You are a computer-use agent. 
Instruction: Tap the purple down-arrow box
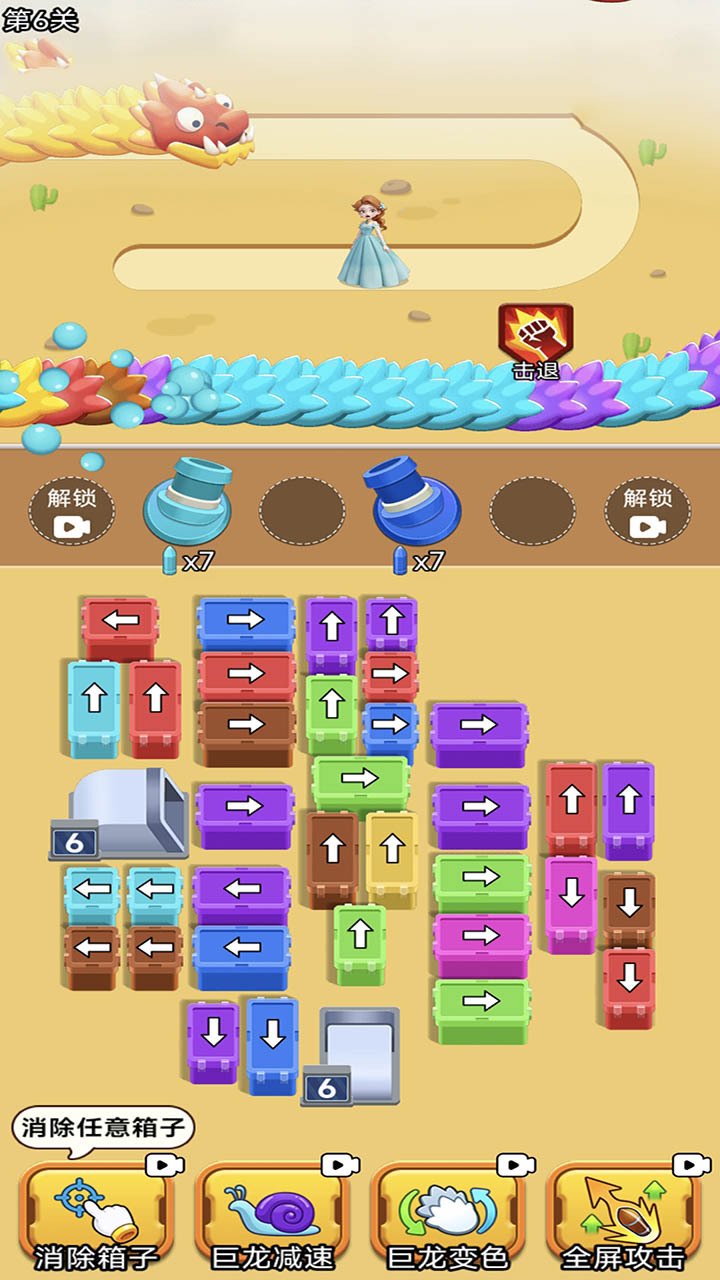tap(213, 1038)
